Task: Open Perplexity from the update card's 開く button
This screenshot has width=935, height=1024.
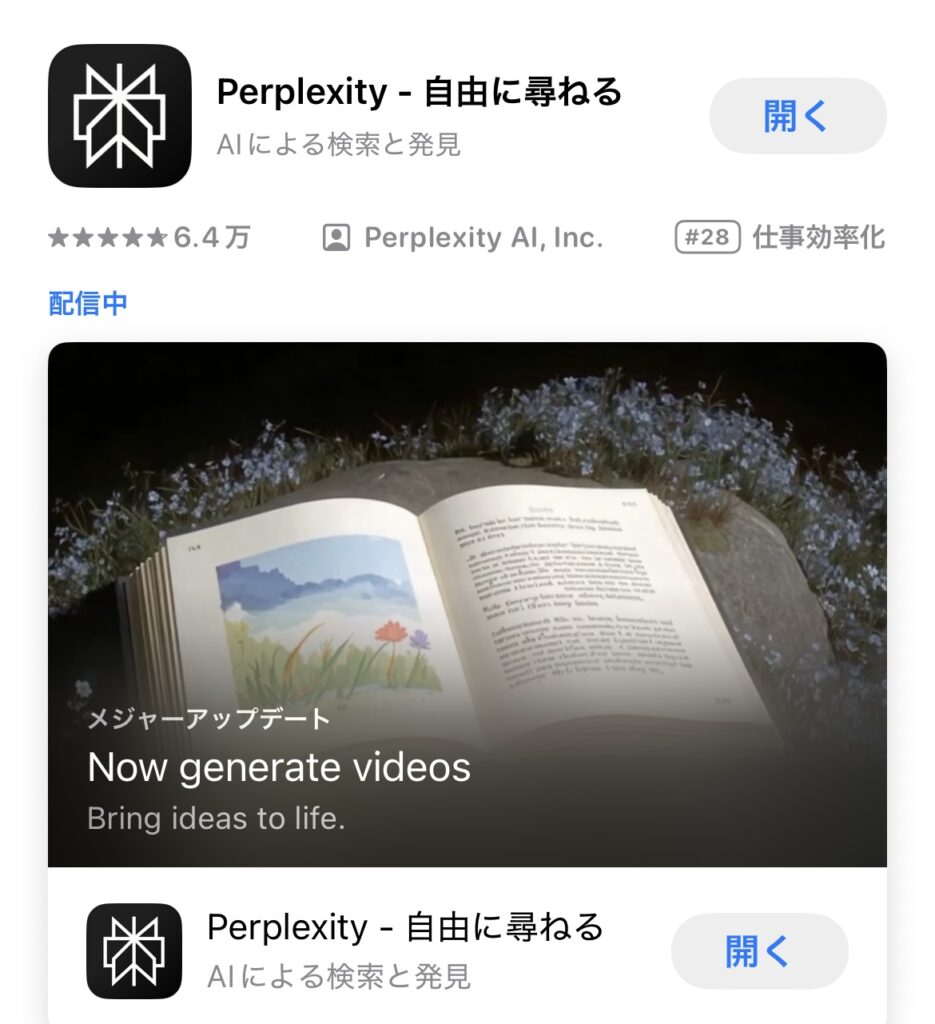Action: point(758,951)
